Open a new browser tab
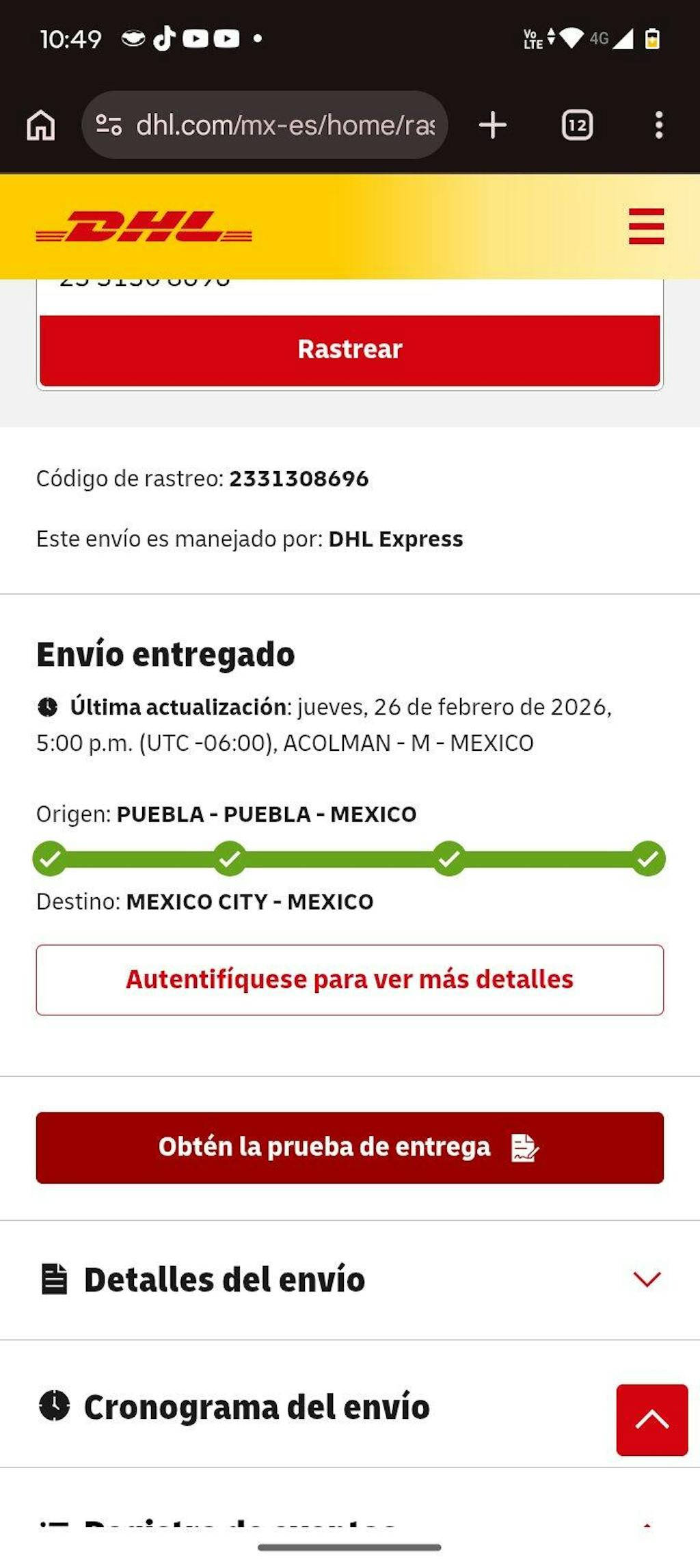Screen dimensions: 700x1568 [x=492, y=126]
